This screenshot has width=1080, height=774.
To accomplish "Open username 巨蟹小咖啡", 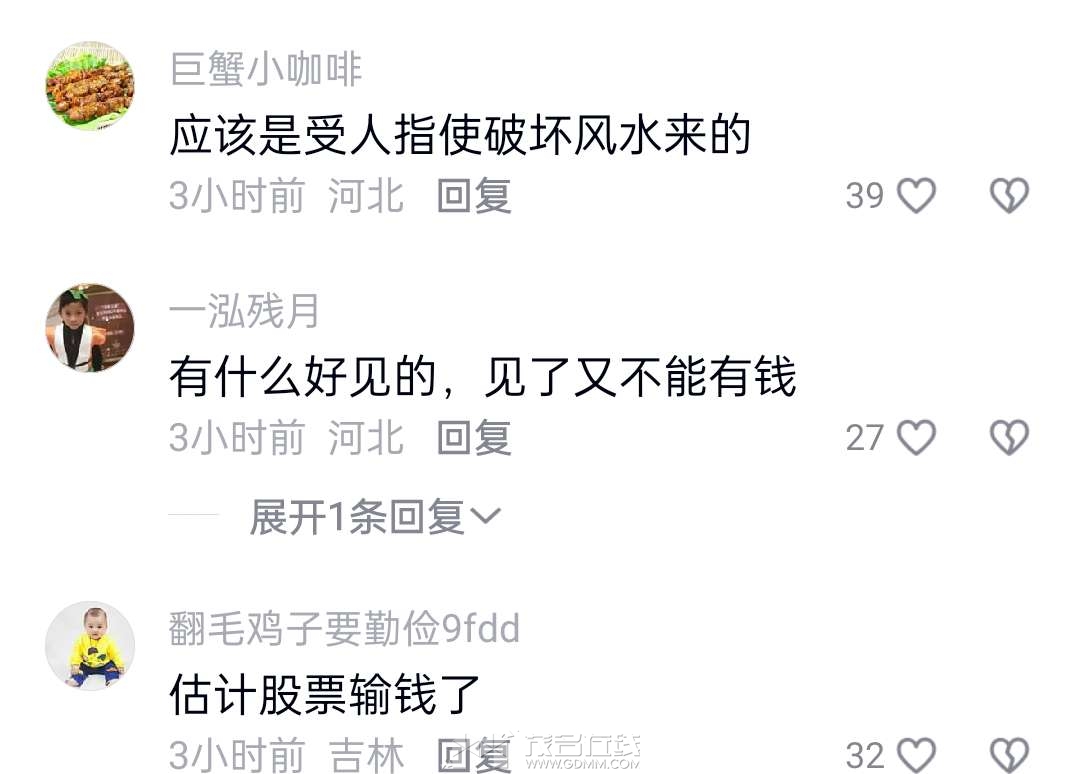I will click(266, 70).
